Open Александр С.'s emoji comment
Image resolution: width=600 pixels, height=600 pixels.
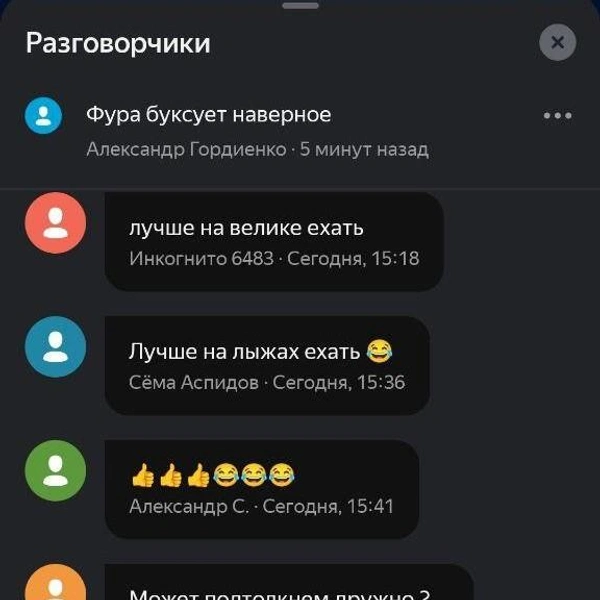coord(261,489)
